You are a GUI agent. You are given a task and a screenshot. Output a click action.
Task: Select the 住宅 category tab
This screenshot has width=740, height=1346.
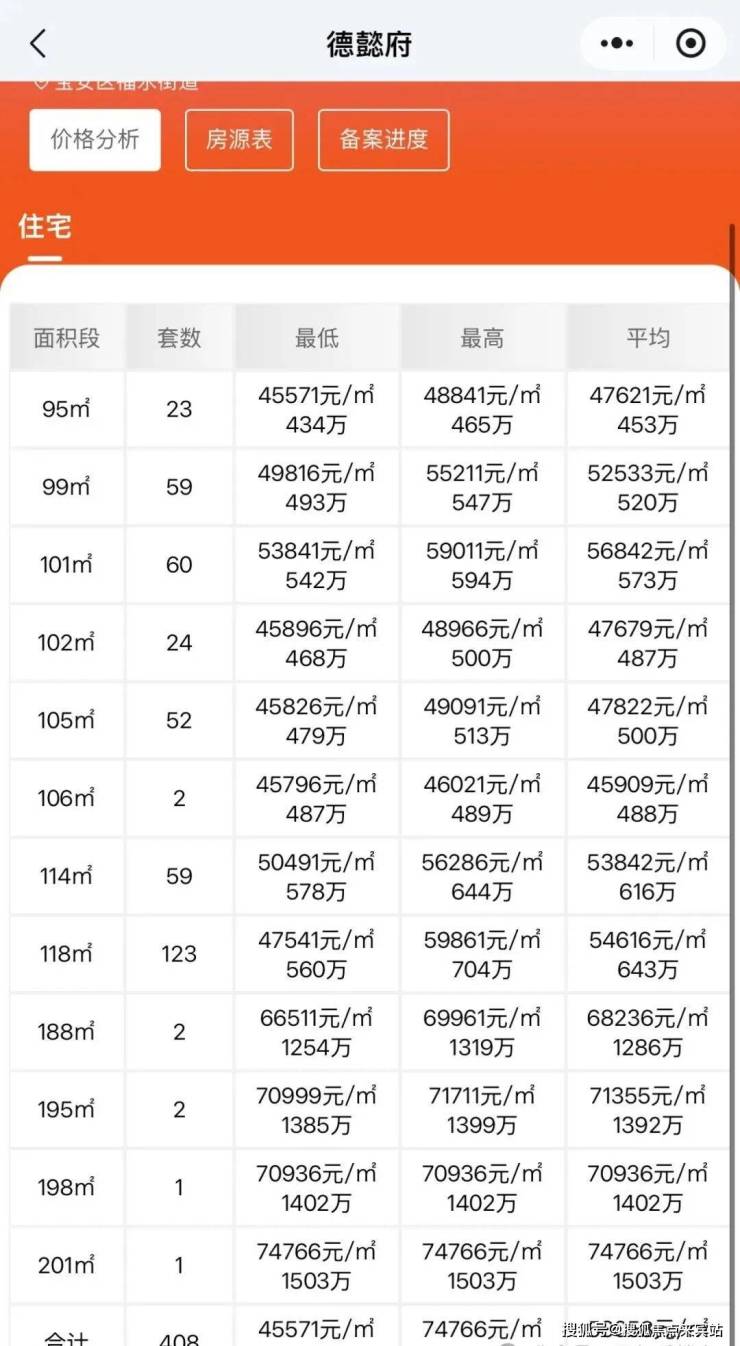[45, 227]
